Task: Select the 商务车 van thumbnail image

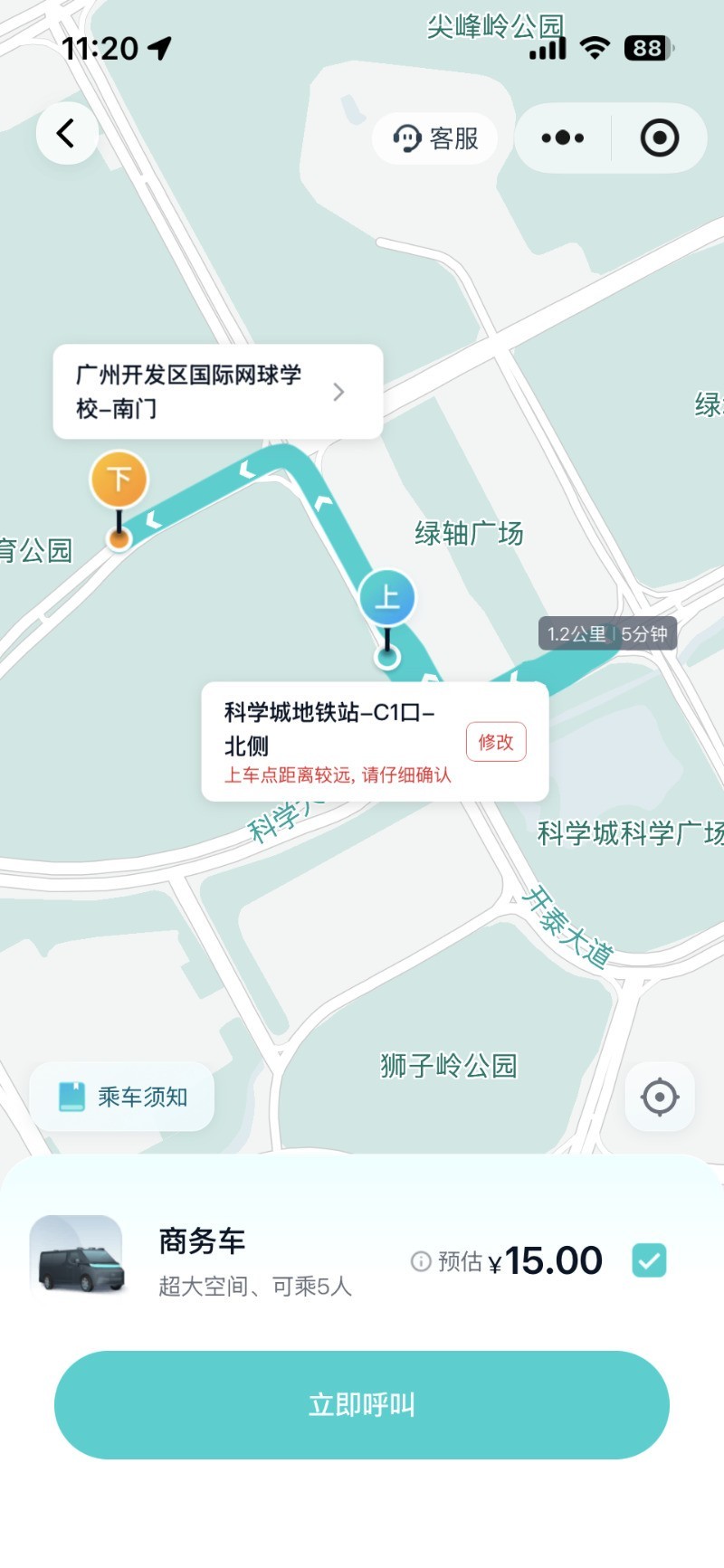Action: click(77, 1258)
